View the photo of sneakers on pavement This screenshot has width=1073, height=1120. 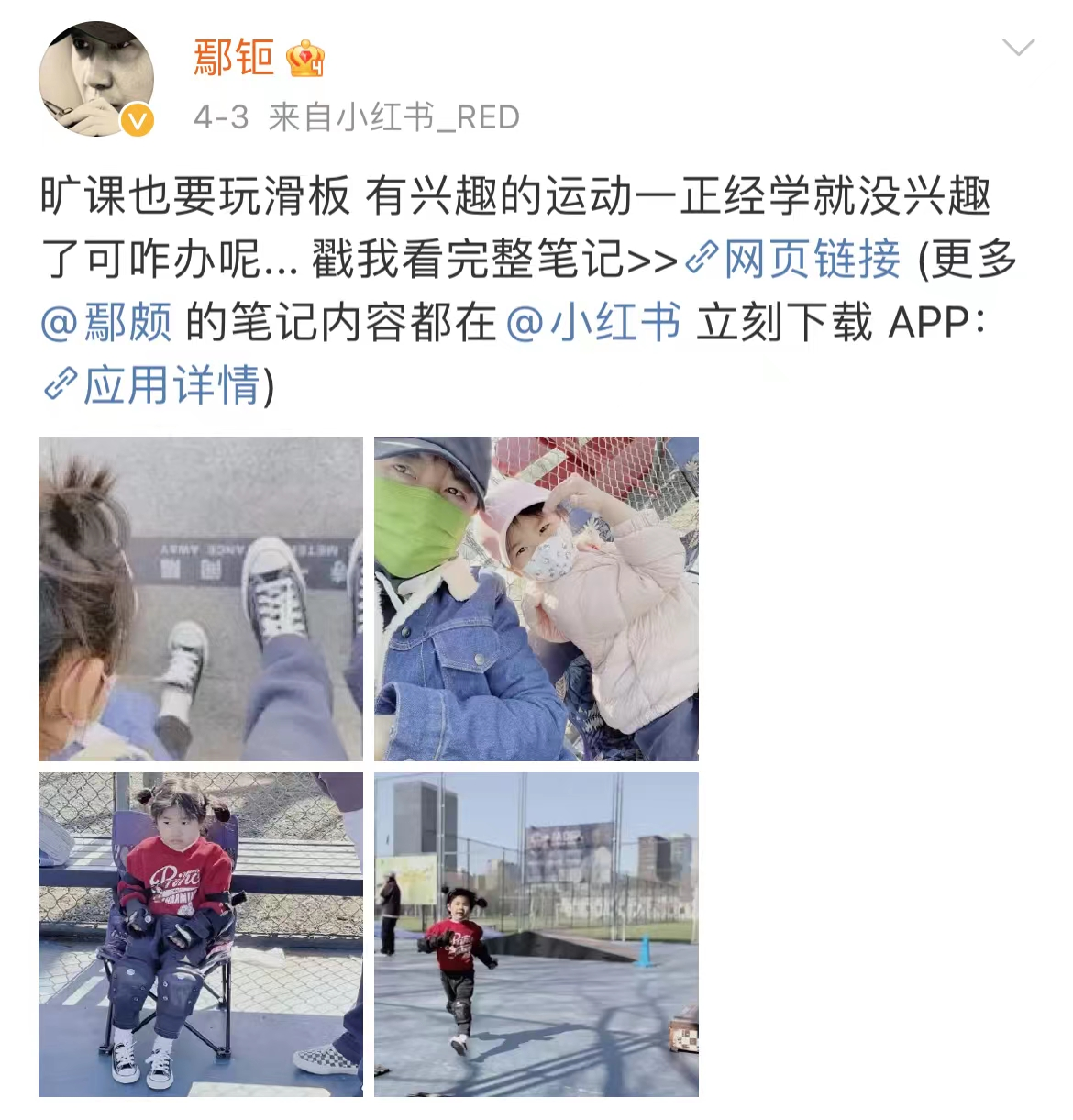[x=200, y=599]
